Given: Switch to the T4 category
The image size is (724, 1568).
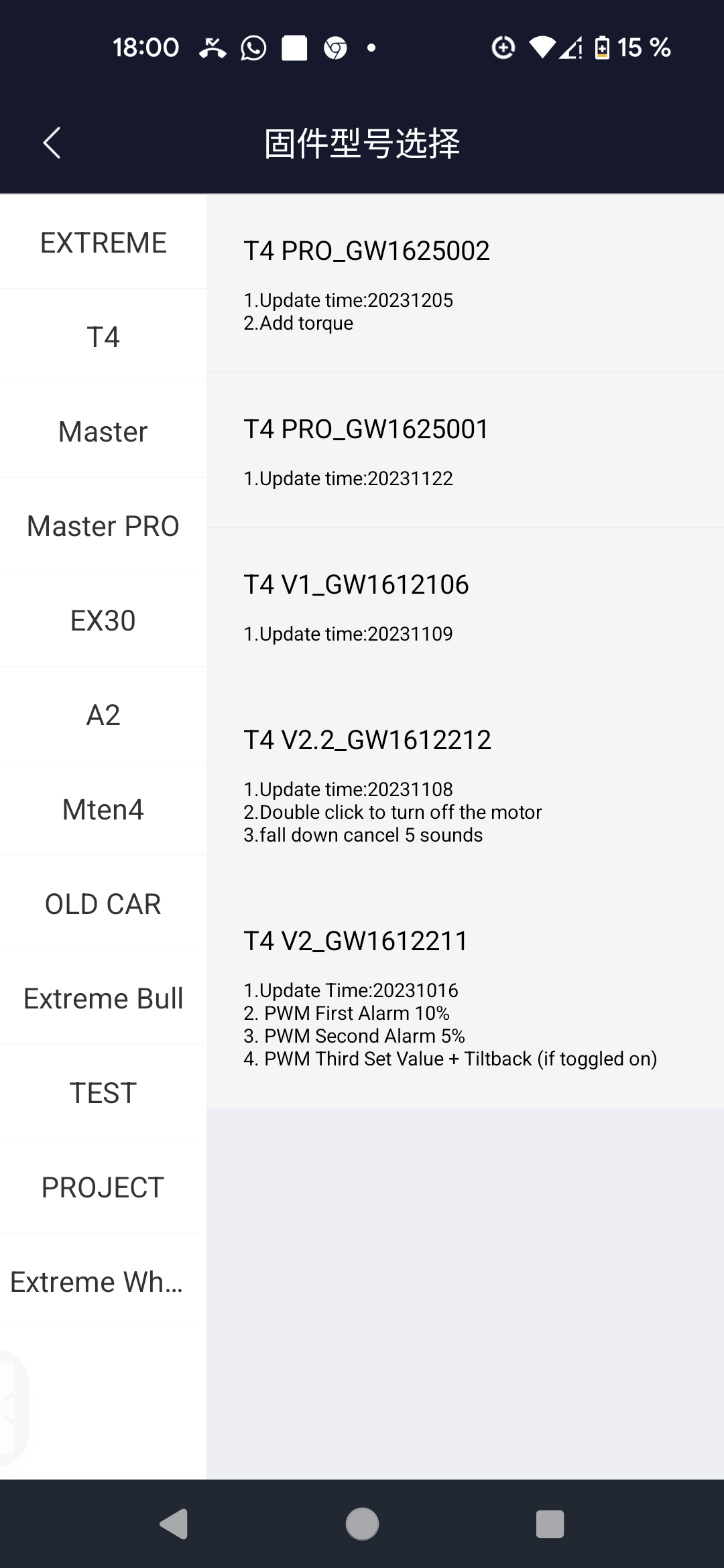Looking at the screenshot, I should pos(103,336).
